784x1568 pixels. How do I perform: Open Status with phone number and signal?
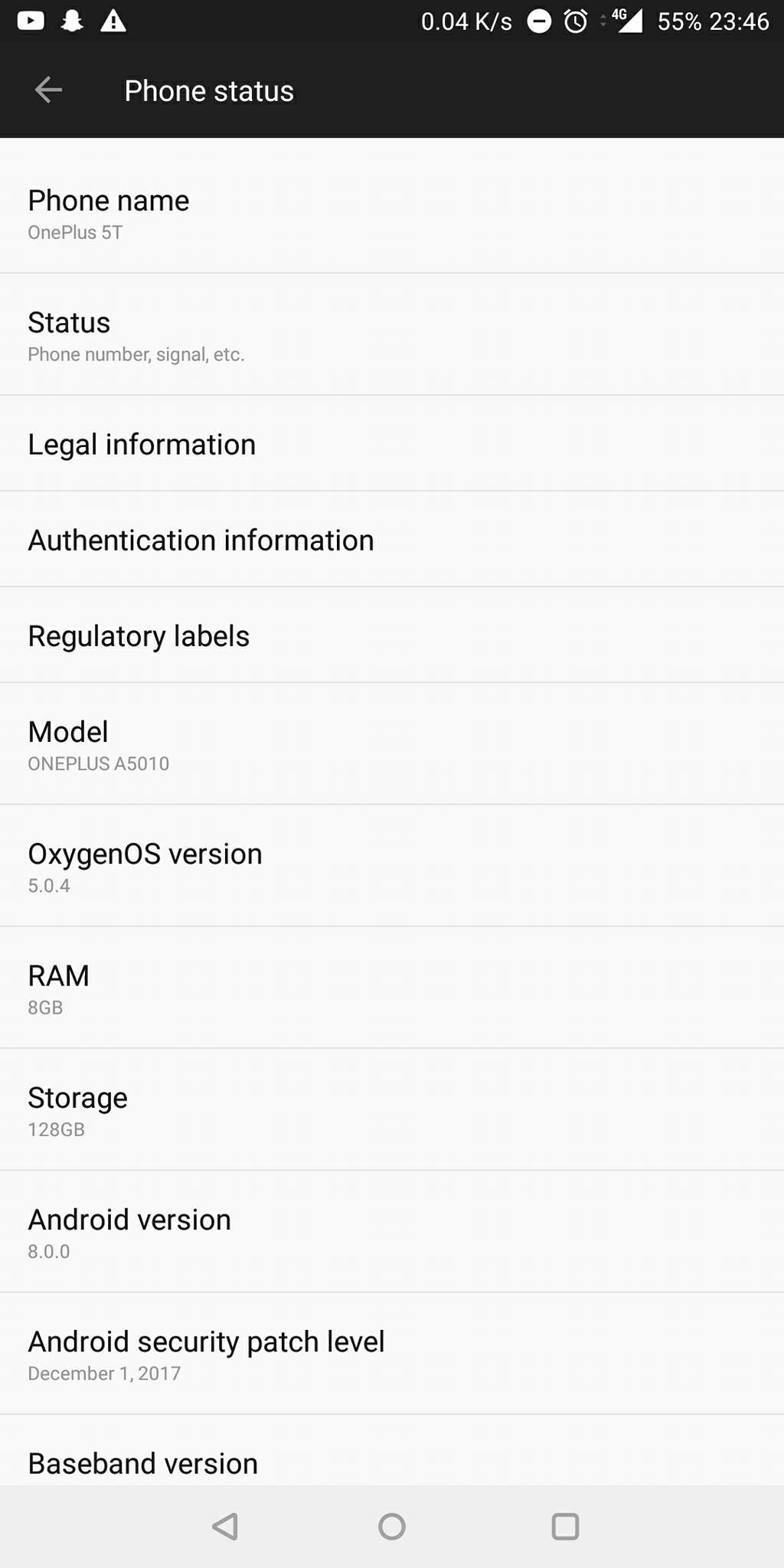point(392,335)
